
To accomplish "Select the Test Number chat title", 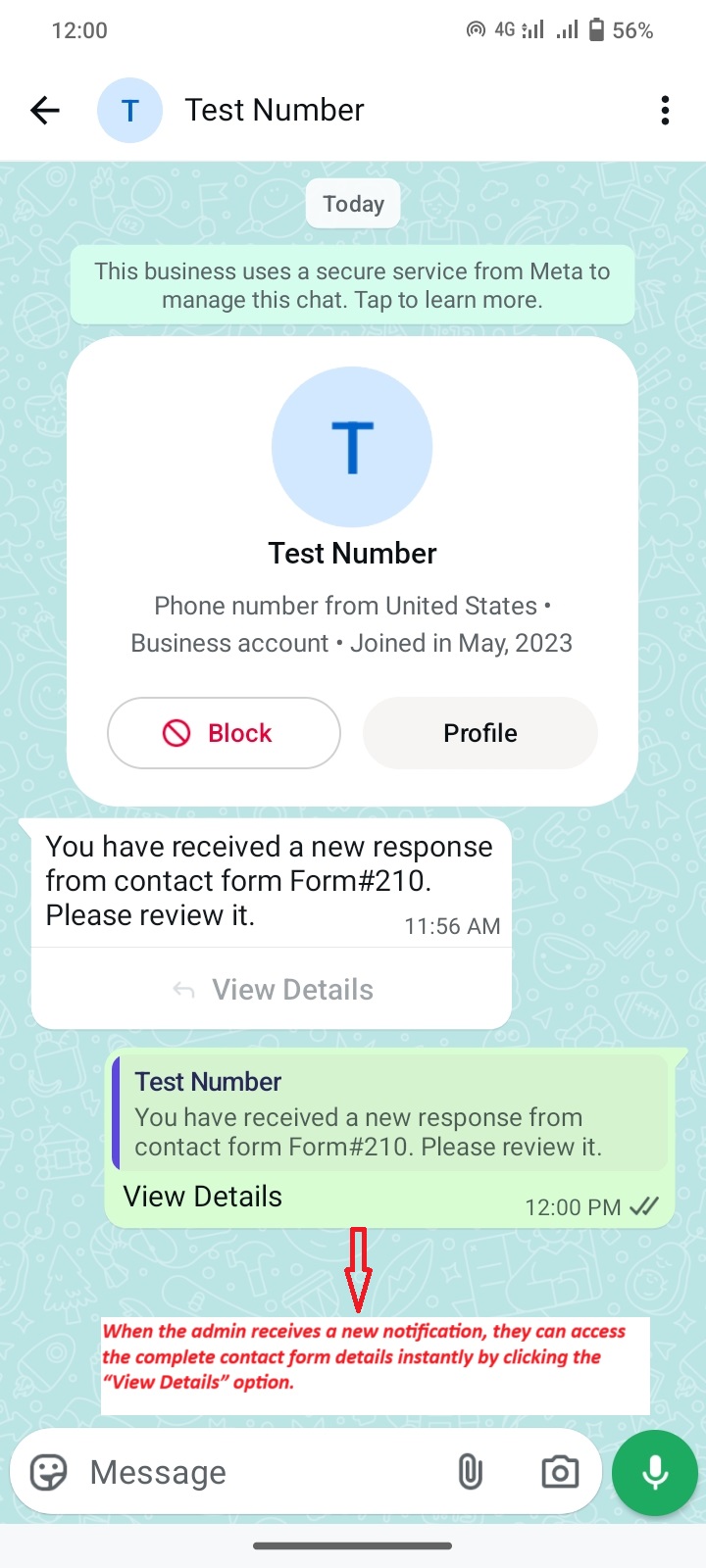I will coord(274,110).
